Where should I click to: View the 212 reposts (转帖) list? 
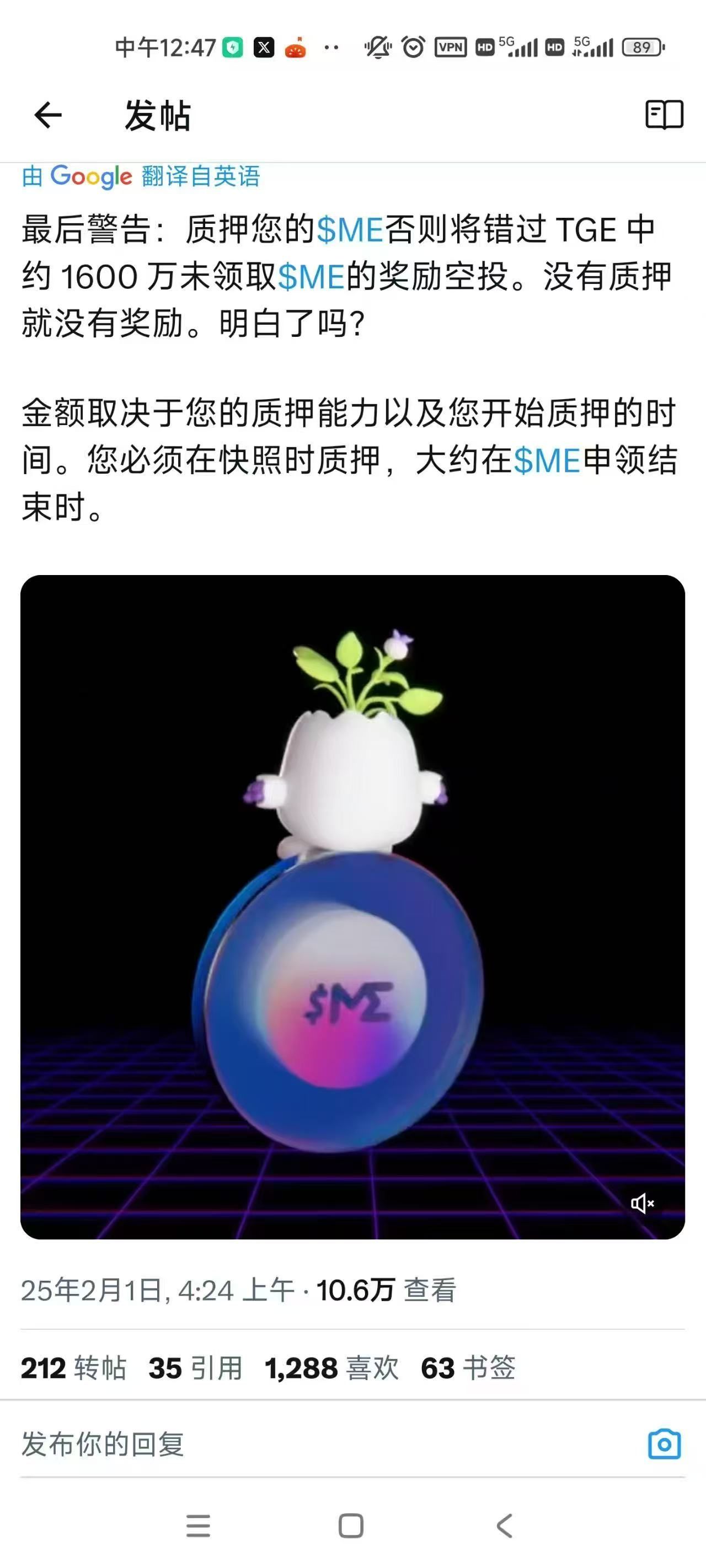click(x=74, y=1368)
